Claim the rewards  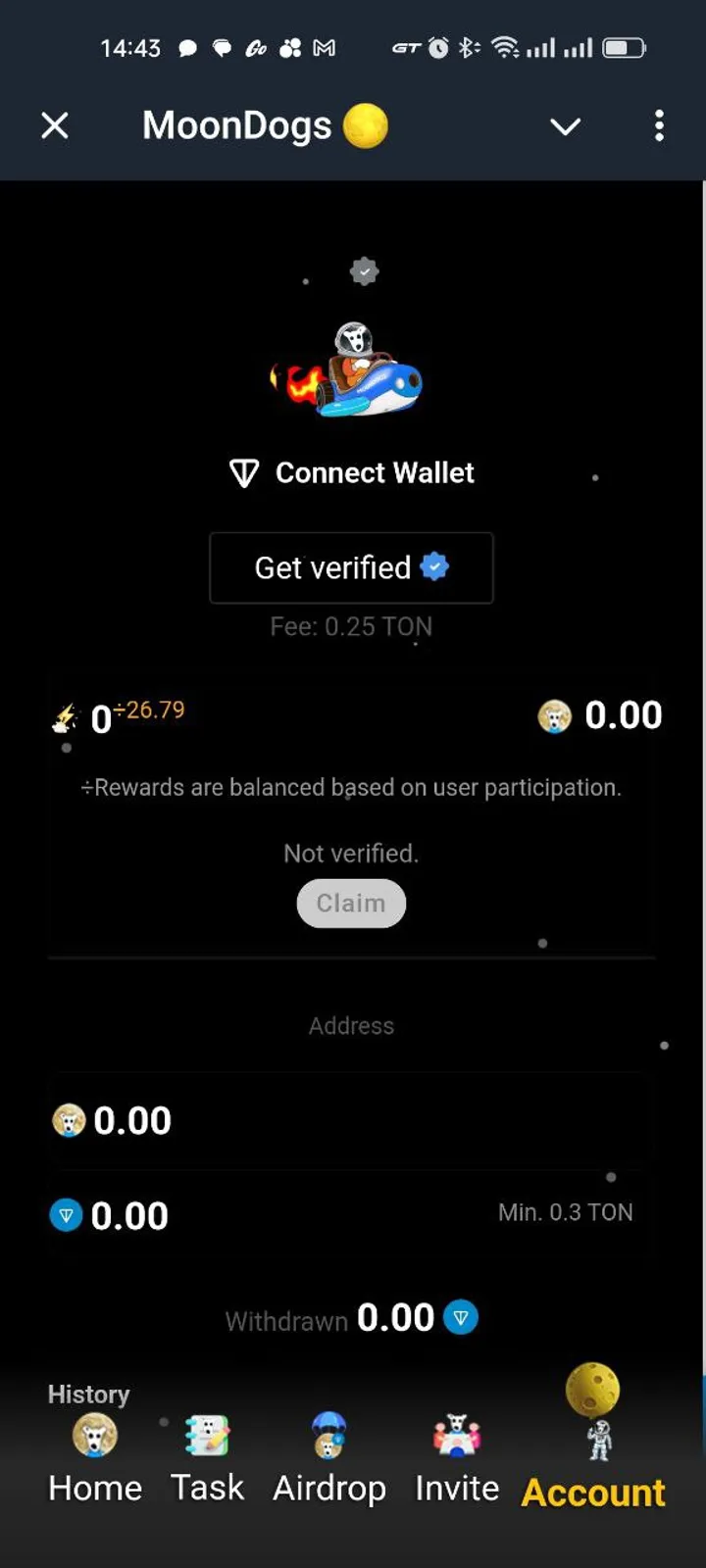[x=351, y=903]
